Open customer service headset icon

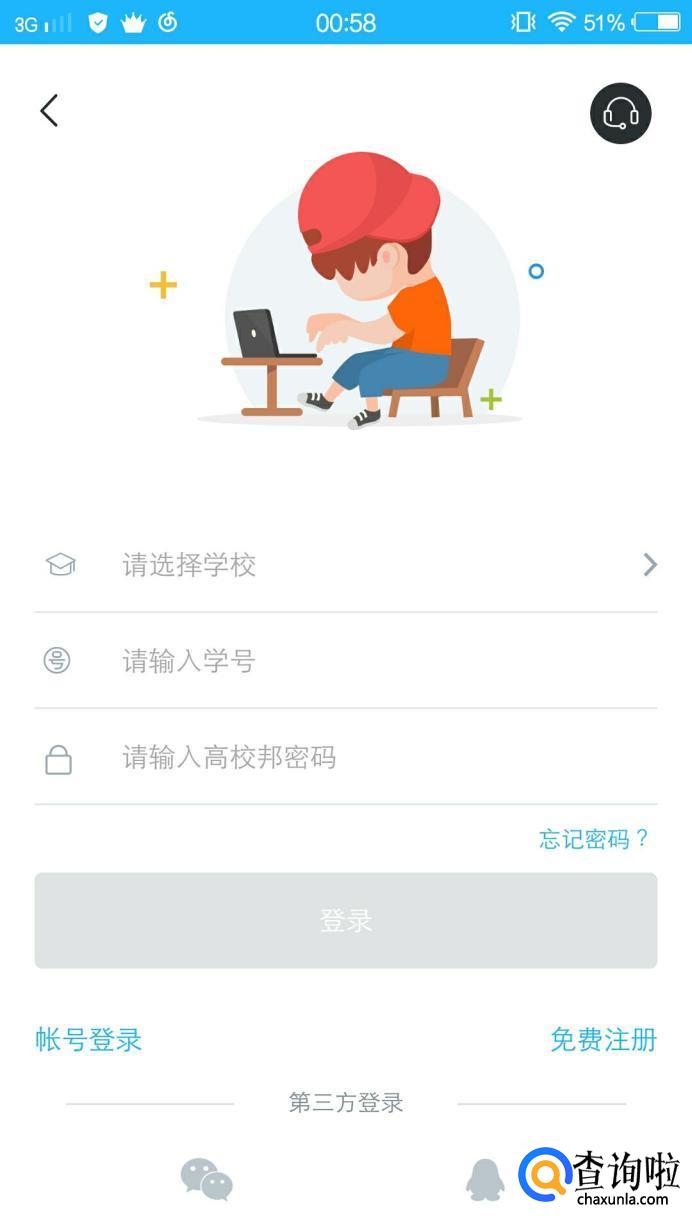click(x=621, y=113)
